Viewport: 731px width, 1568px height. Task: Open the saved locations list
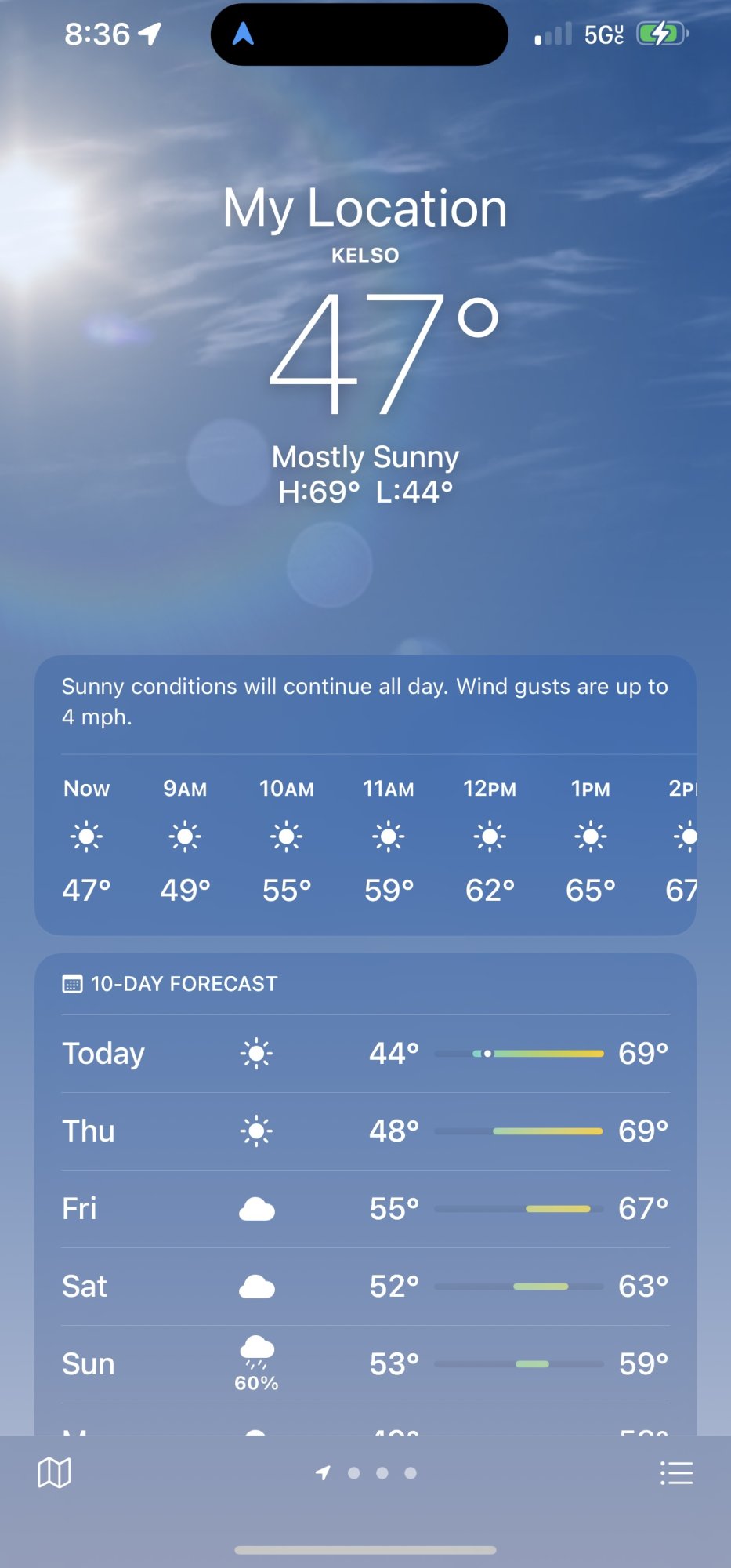tap(676, 1473)
